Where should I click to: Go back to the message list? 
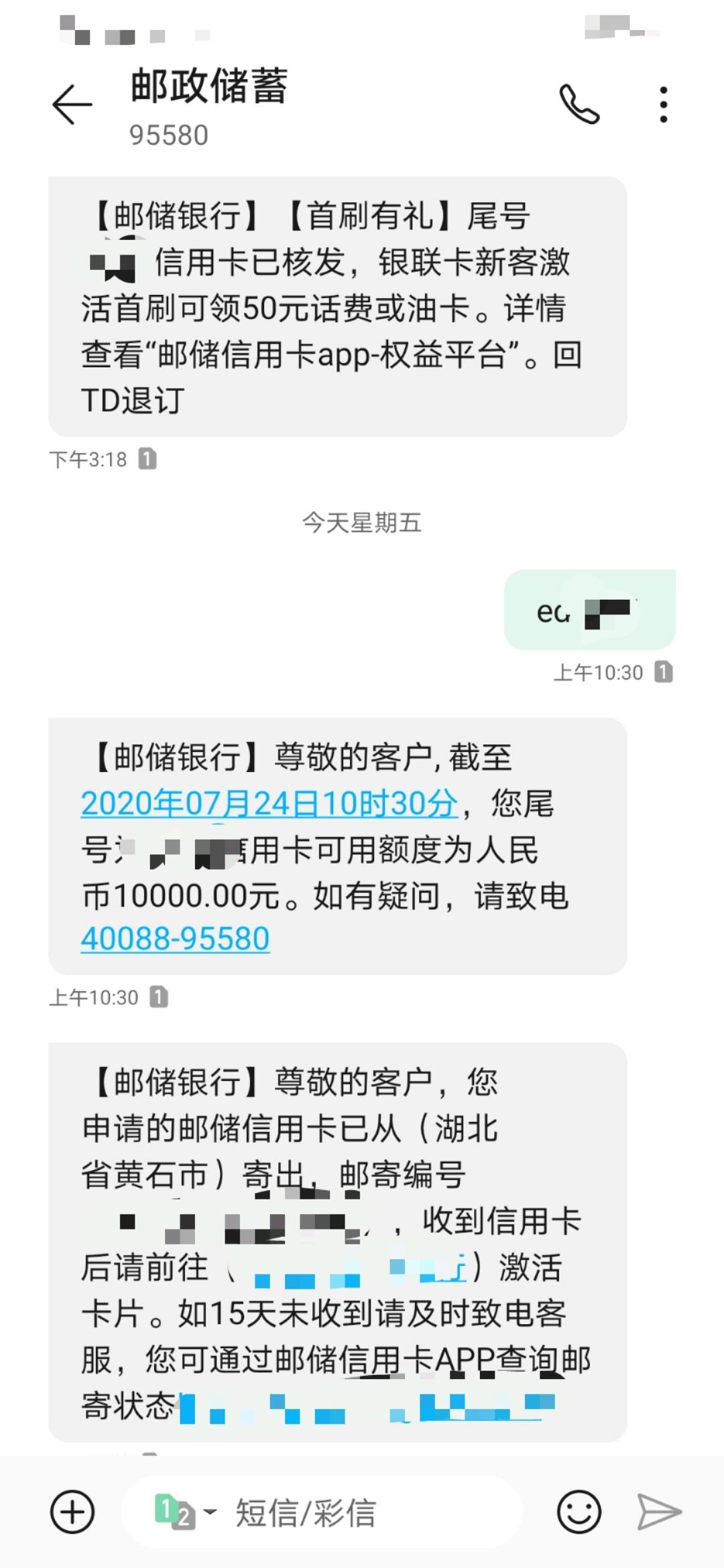coord(72,105)
